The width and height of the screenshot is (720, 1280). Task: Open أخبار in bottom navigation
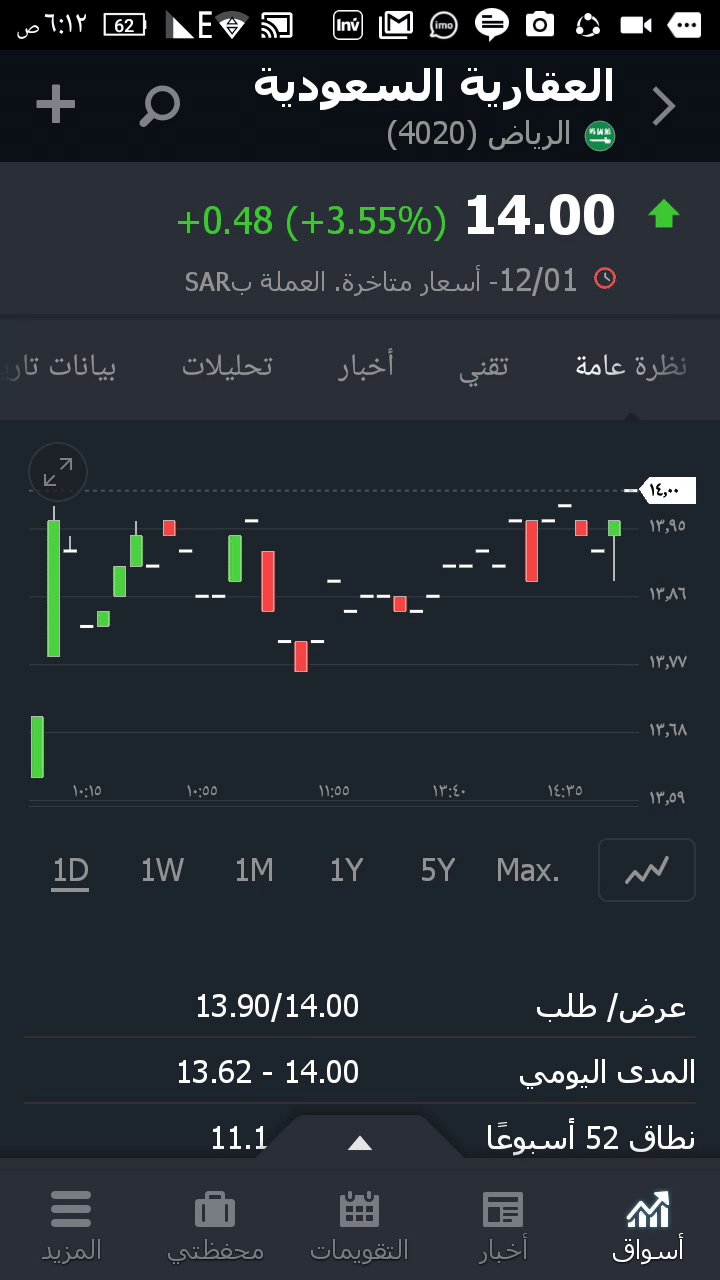click(x=503, y=1225)
